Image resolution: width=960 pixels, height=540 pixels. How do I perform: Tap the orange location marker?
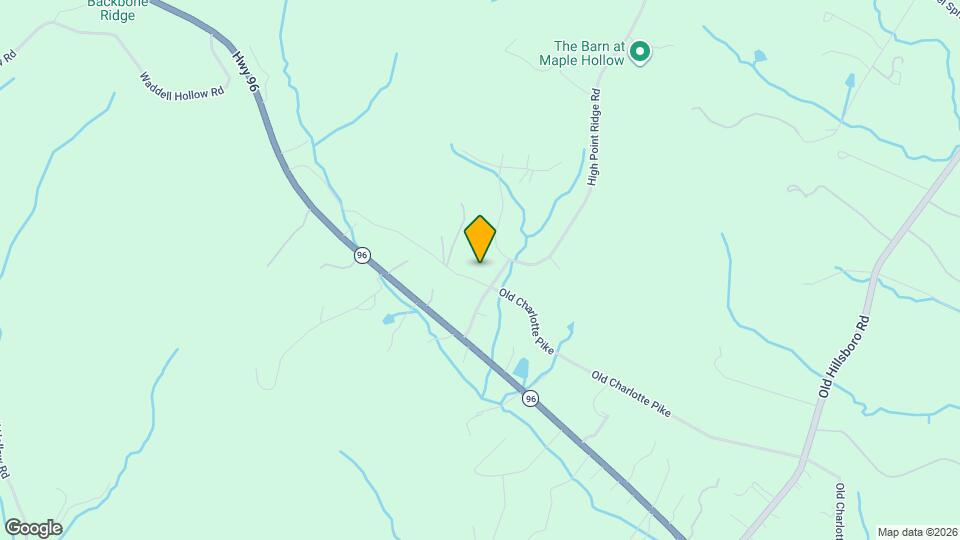click(x=480, y=238)
